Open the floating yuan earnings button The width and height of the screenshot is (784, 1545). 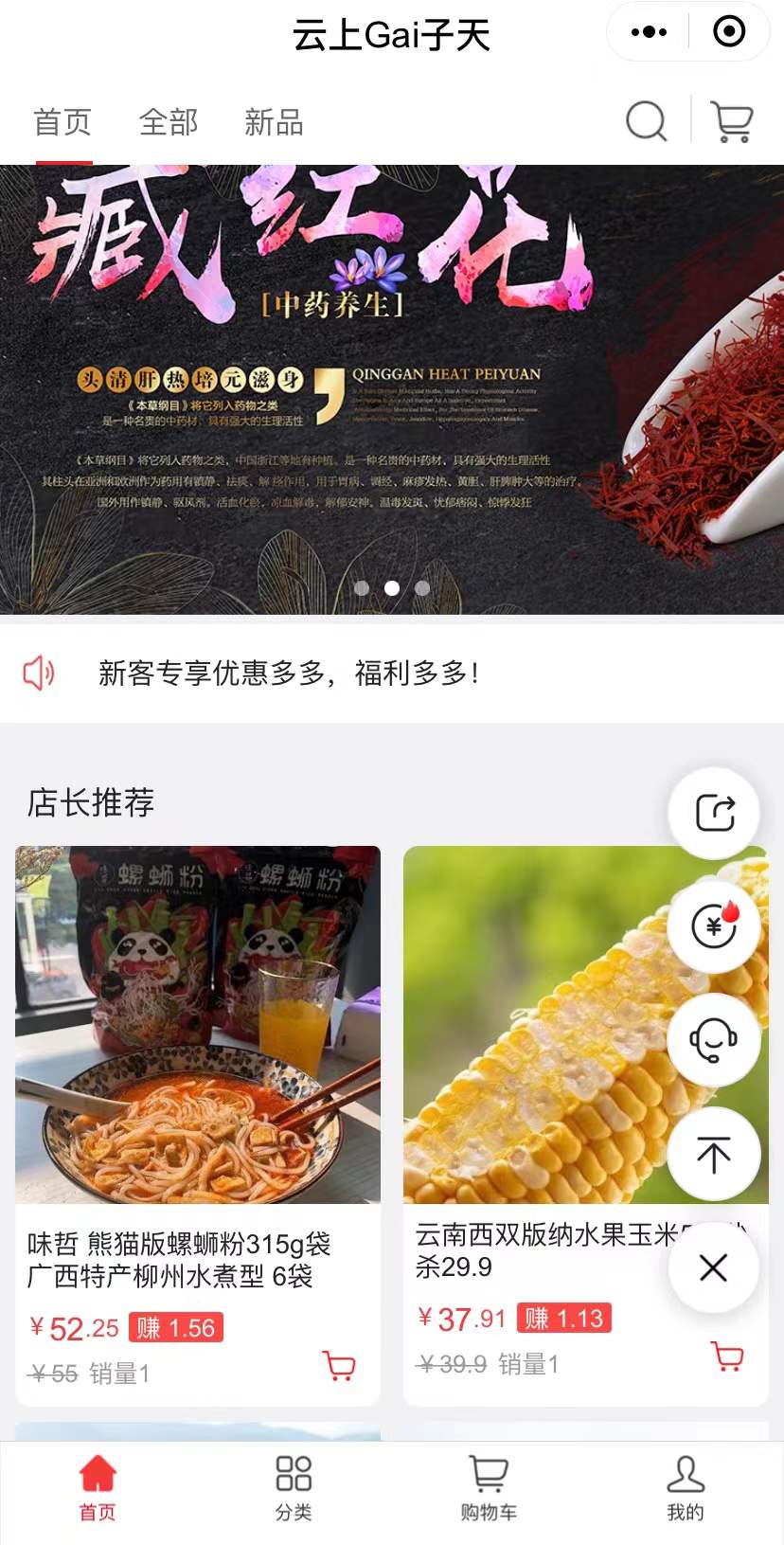click(714, 926)
